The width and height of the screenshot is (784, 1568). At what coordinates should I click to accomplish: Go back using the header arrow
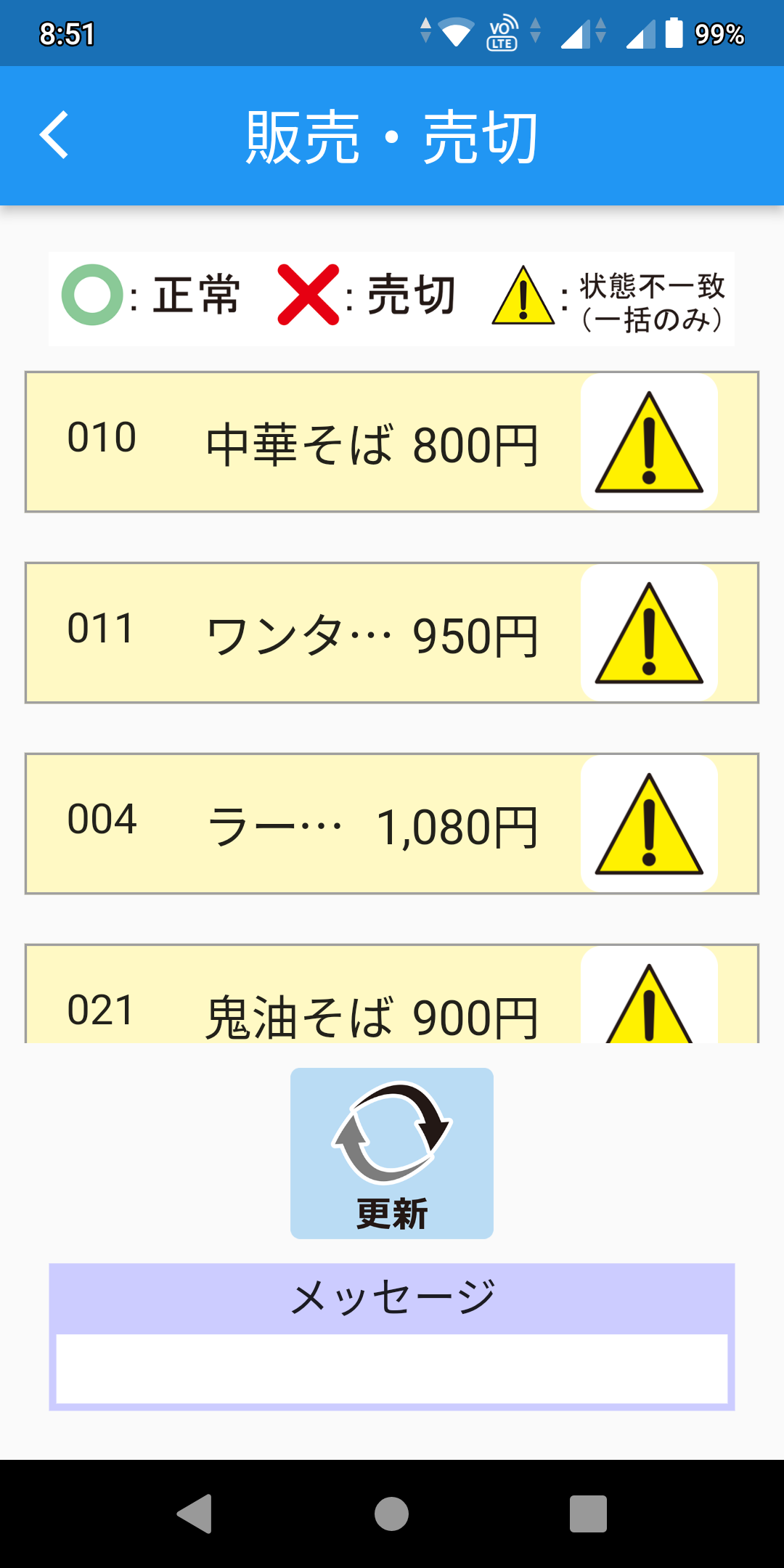click(x=54, y=135)
